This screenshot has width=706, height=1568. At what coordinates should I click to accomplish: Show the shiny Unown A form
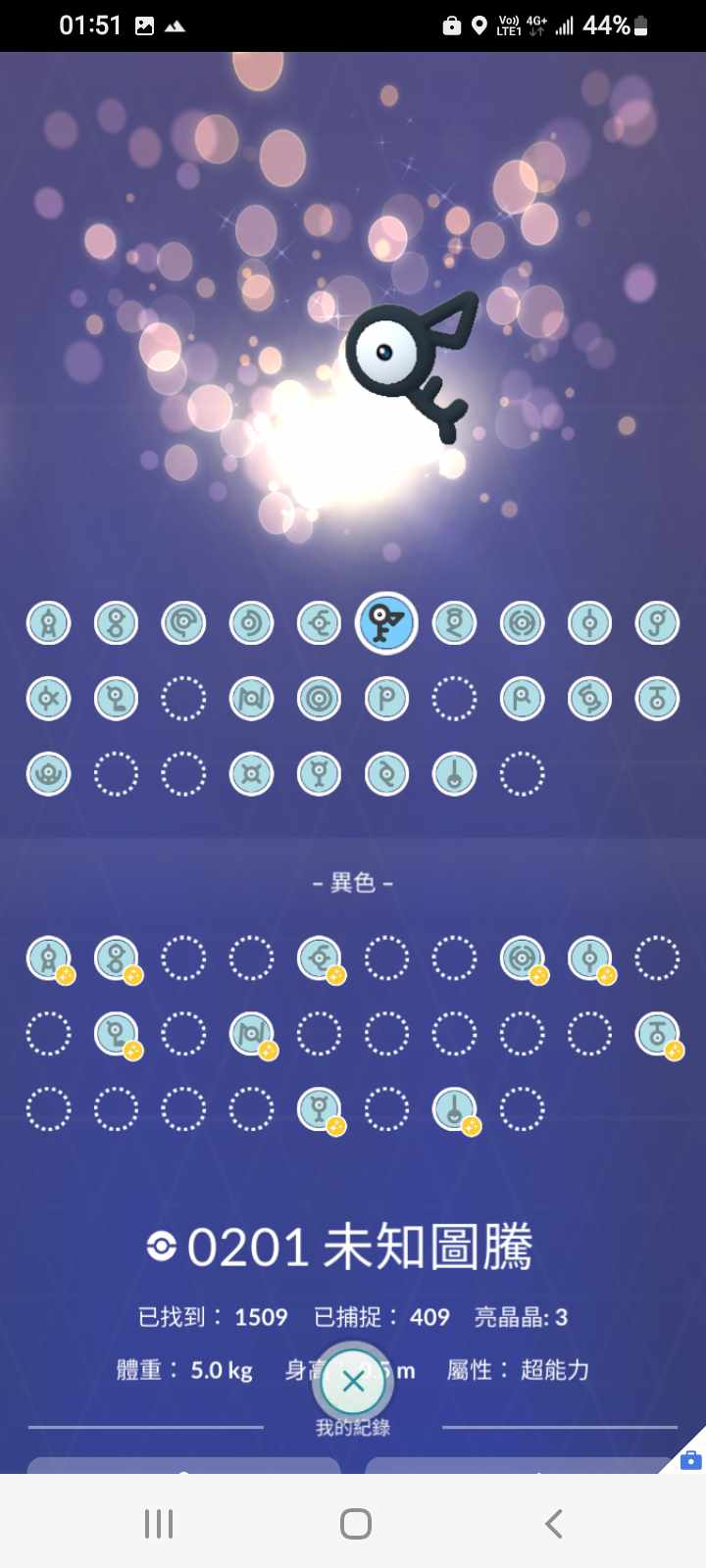[x=48, y=957]
